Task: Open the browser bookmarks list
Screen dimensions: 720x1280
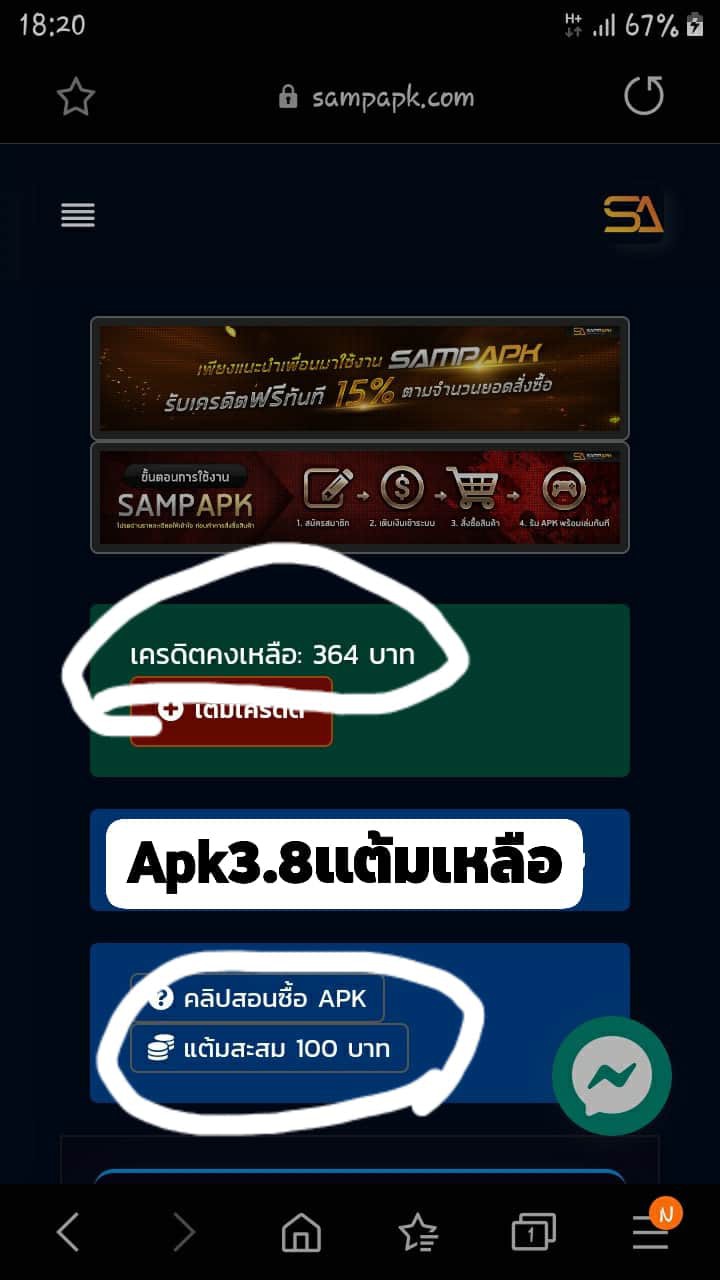Action: click(418, 1233)
